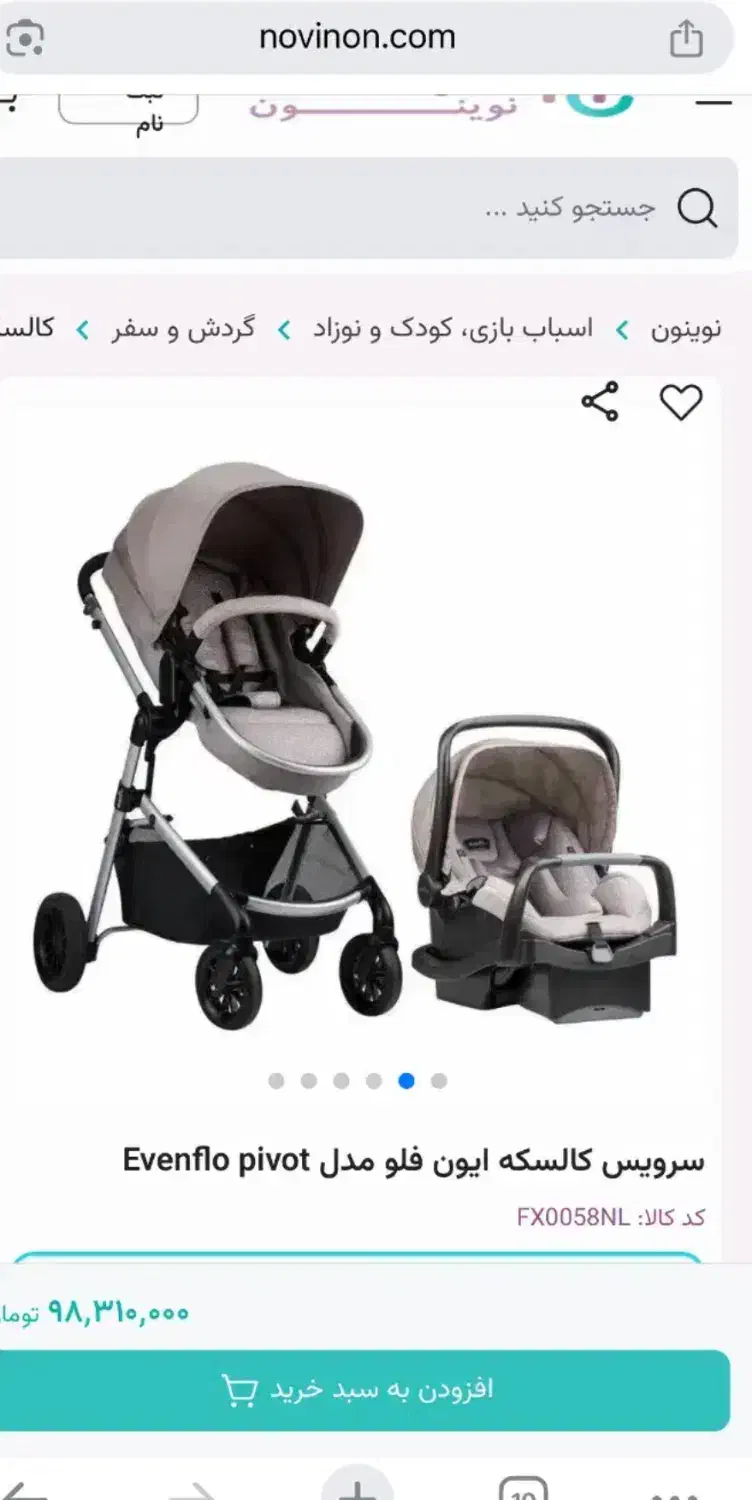Viewport: 752px width, 1500px height.
Task: Tap افزودن به سبد خرید to add to cart
Action: [360, 1390]
